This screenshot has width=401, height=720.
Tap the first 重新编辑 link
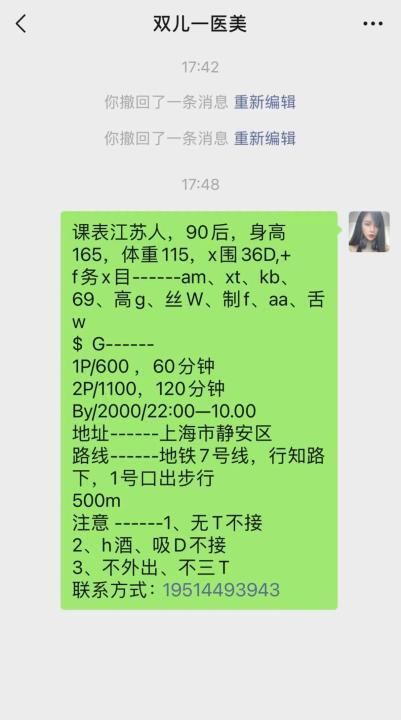(265, 101)
